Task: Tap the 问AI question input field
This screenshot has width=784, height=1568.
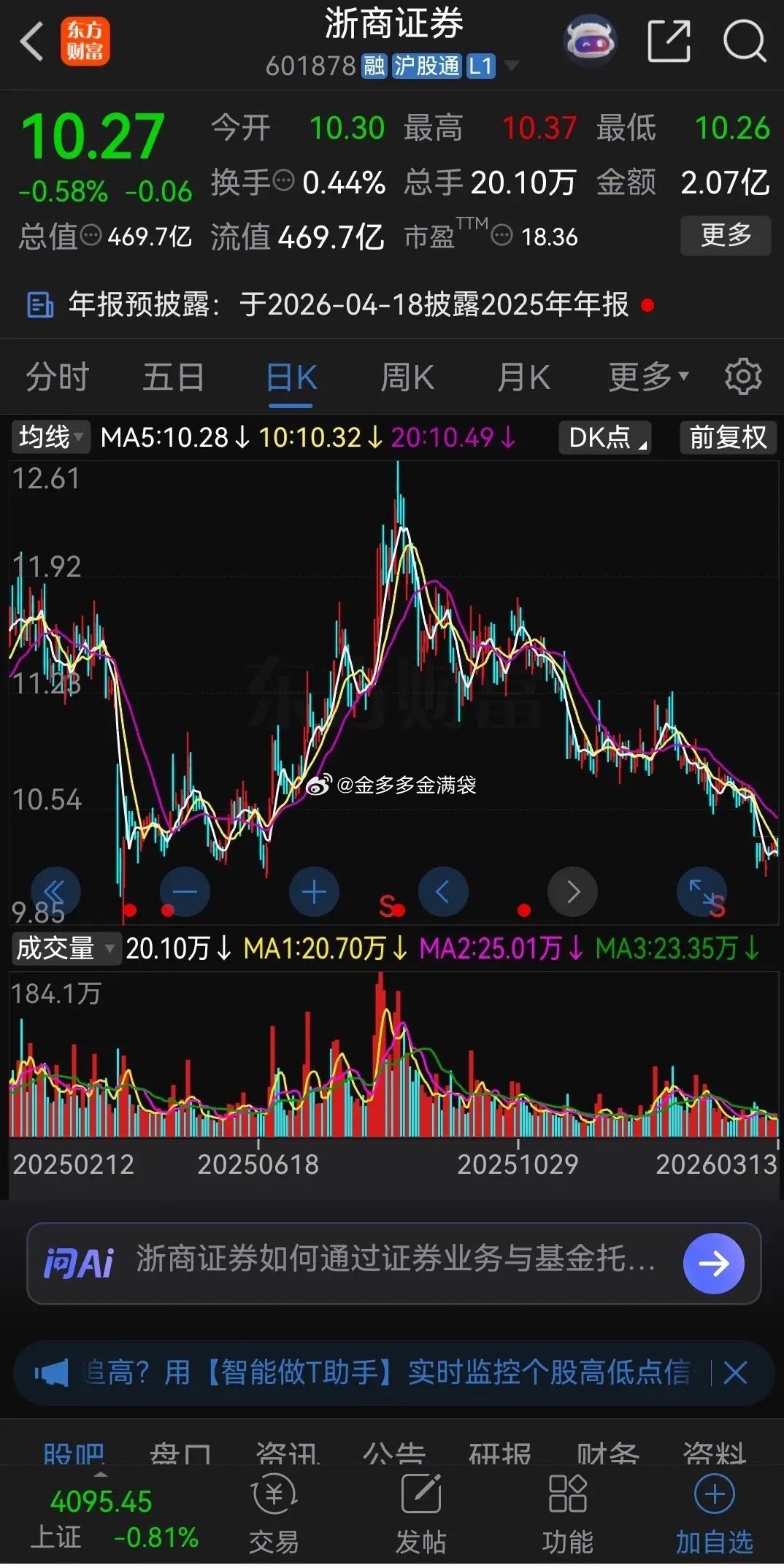Action: tap(365, 1263)
